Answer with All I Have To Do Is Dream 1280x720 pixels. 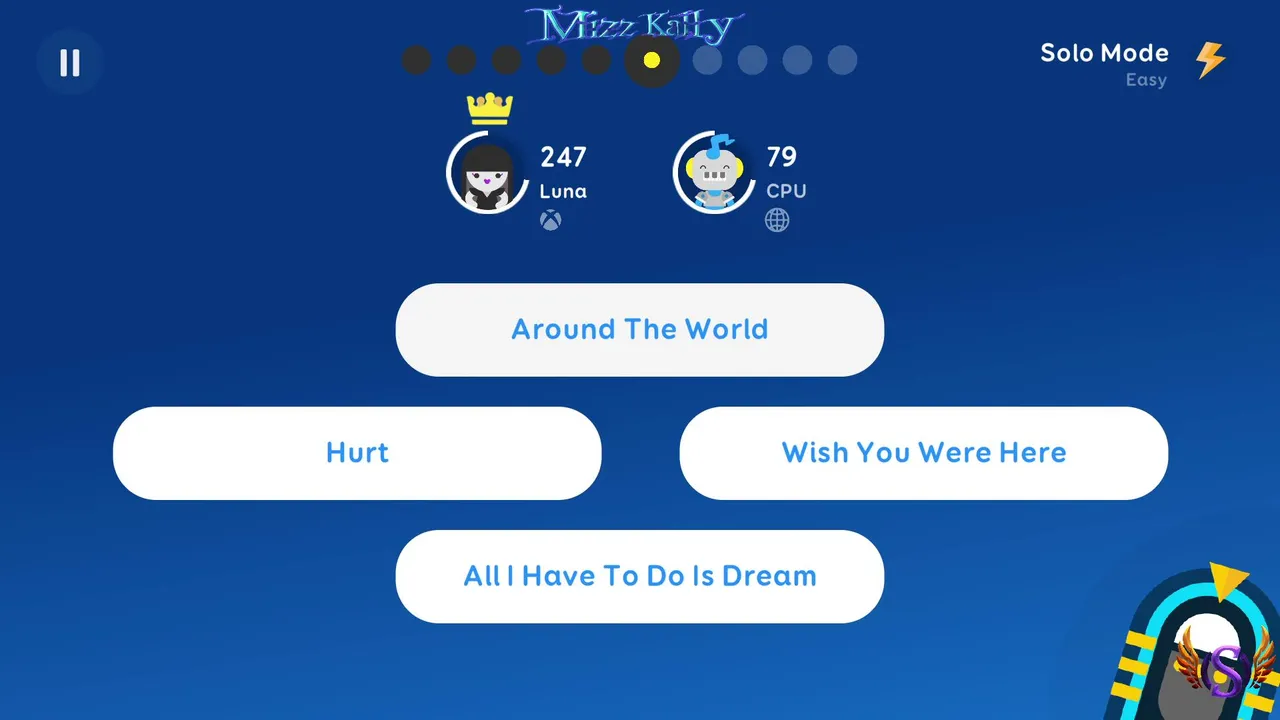point(640,576)
